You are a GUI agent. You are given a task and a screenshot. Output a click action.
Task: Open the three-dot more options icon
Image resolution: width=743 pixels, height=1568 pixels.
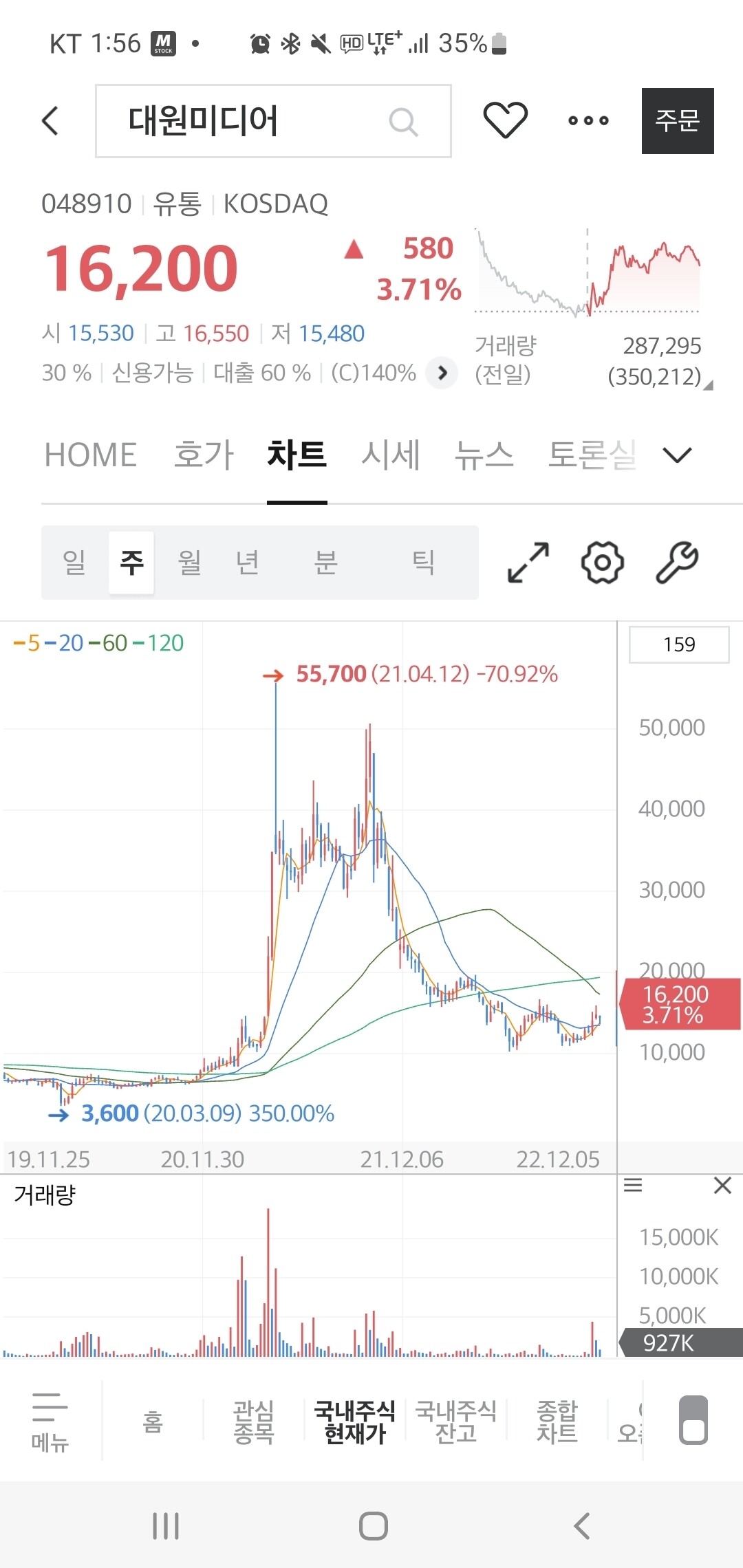click(x=588, y=120)
